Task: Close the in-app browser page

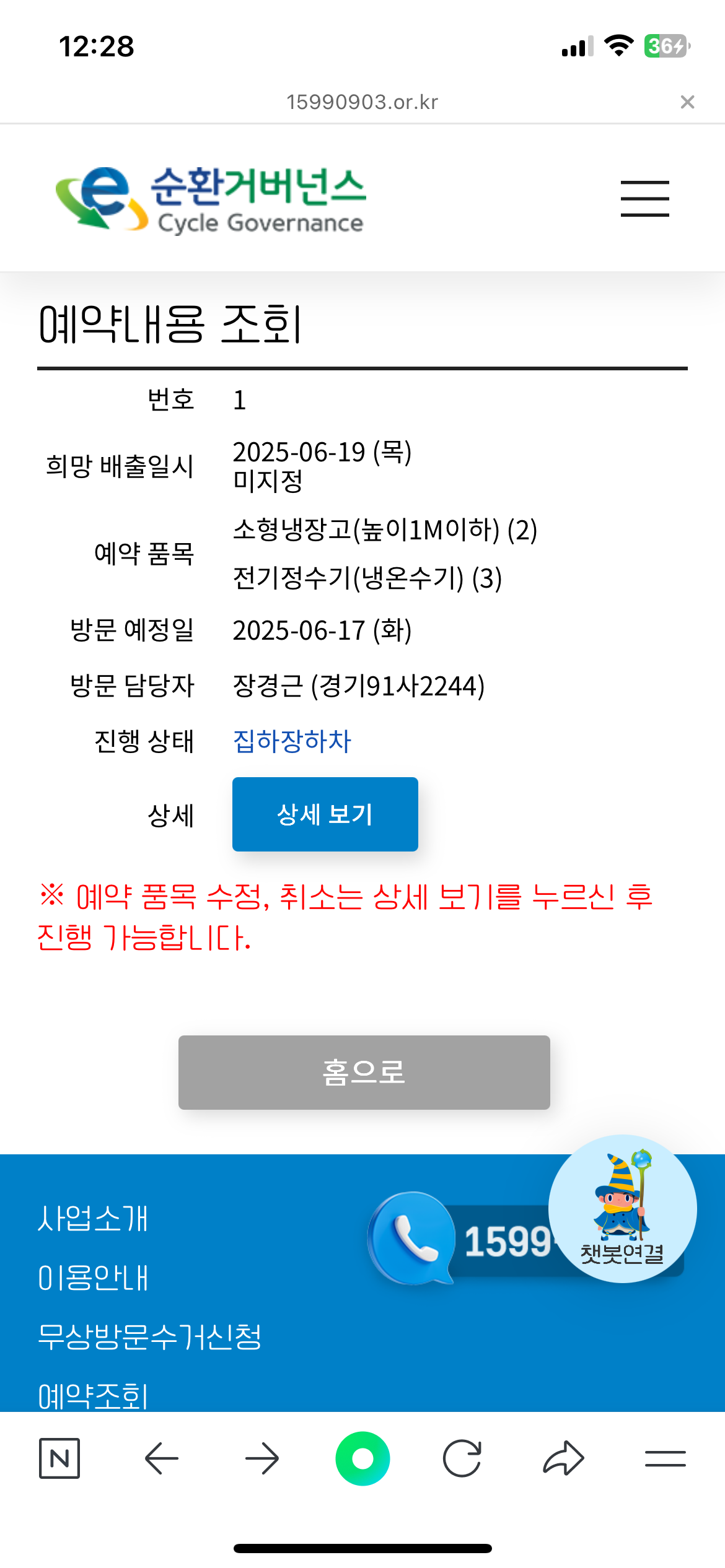Action: tap(687, 102)
